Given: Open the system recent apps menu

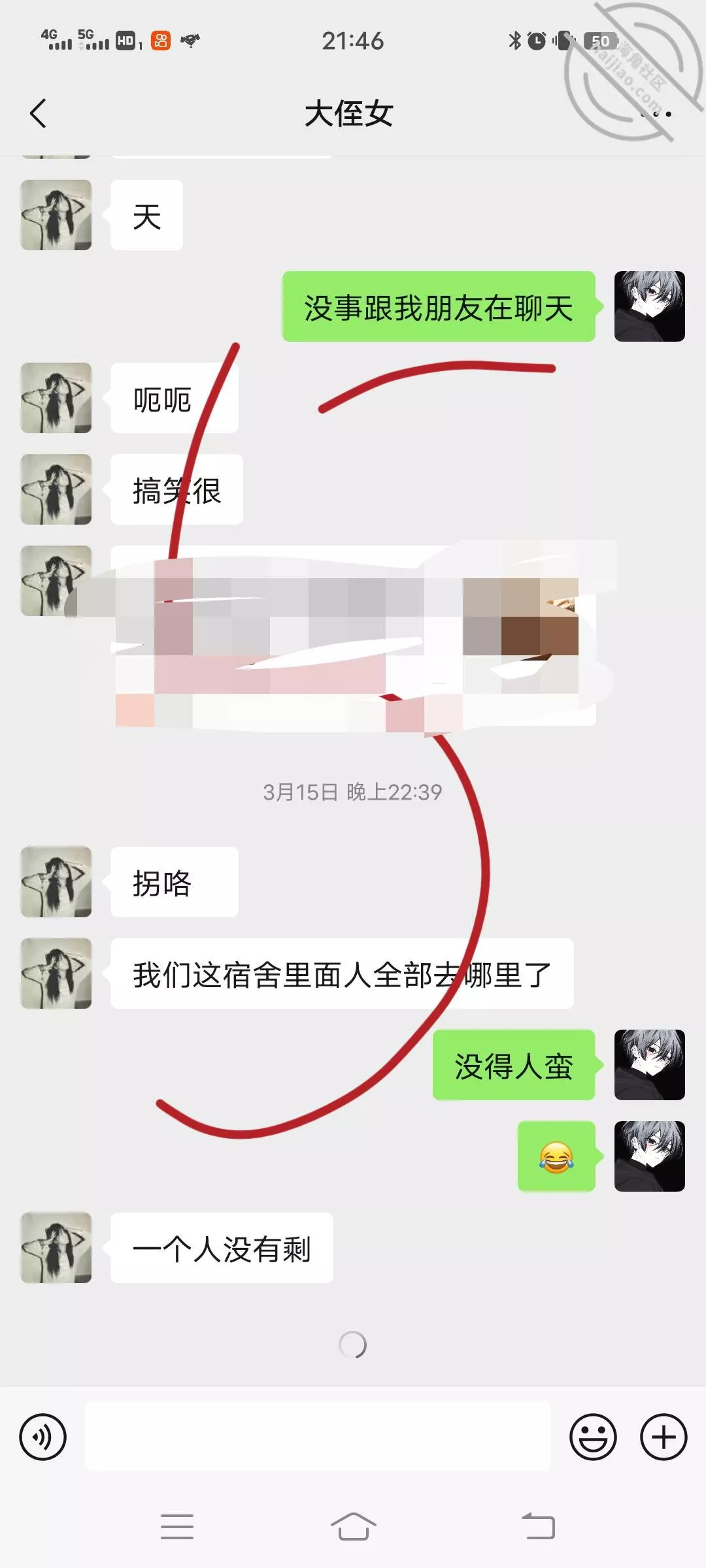Looking at the screenshot, I should 177,1527.
